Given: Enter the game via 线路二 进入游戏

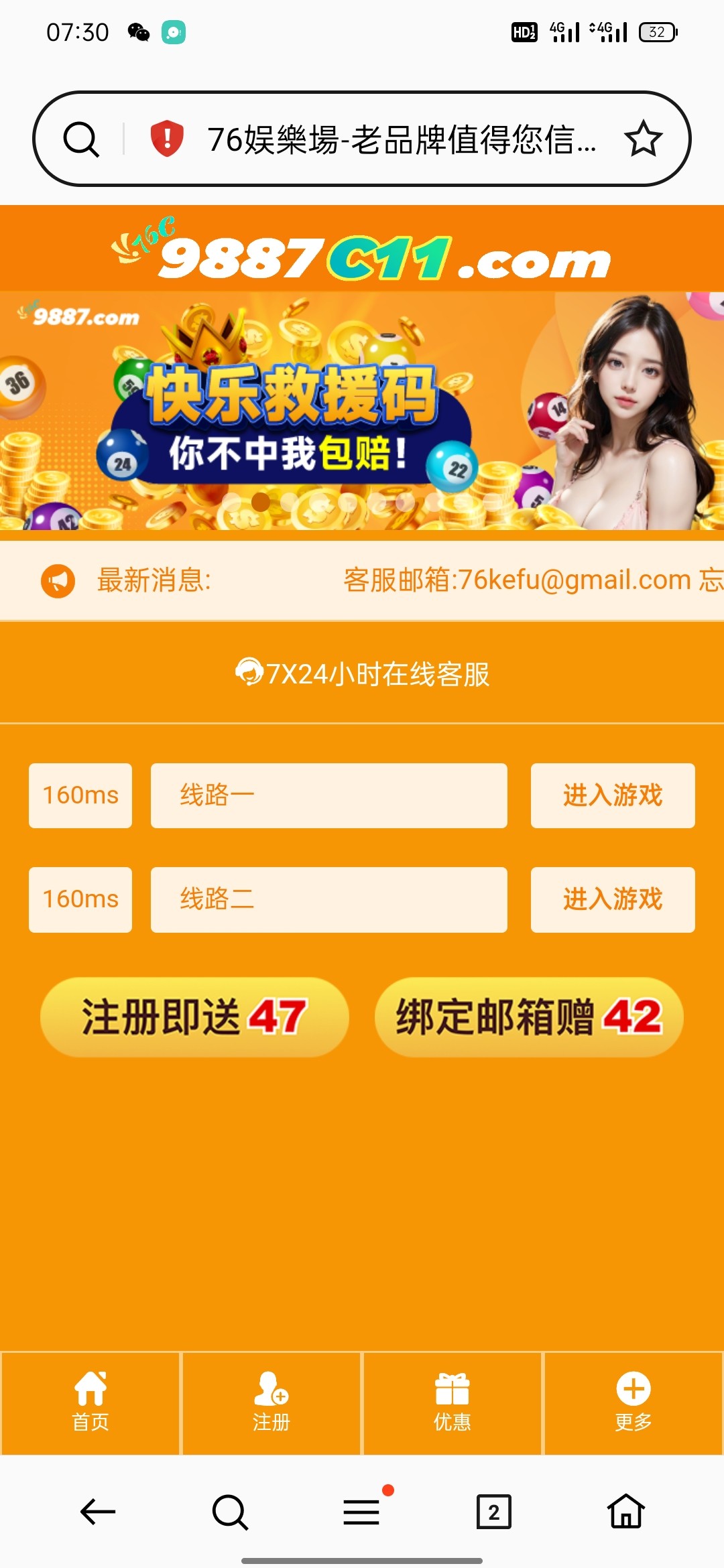Looking at the screenshot, I should tap(612, 899).
